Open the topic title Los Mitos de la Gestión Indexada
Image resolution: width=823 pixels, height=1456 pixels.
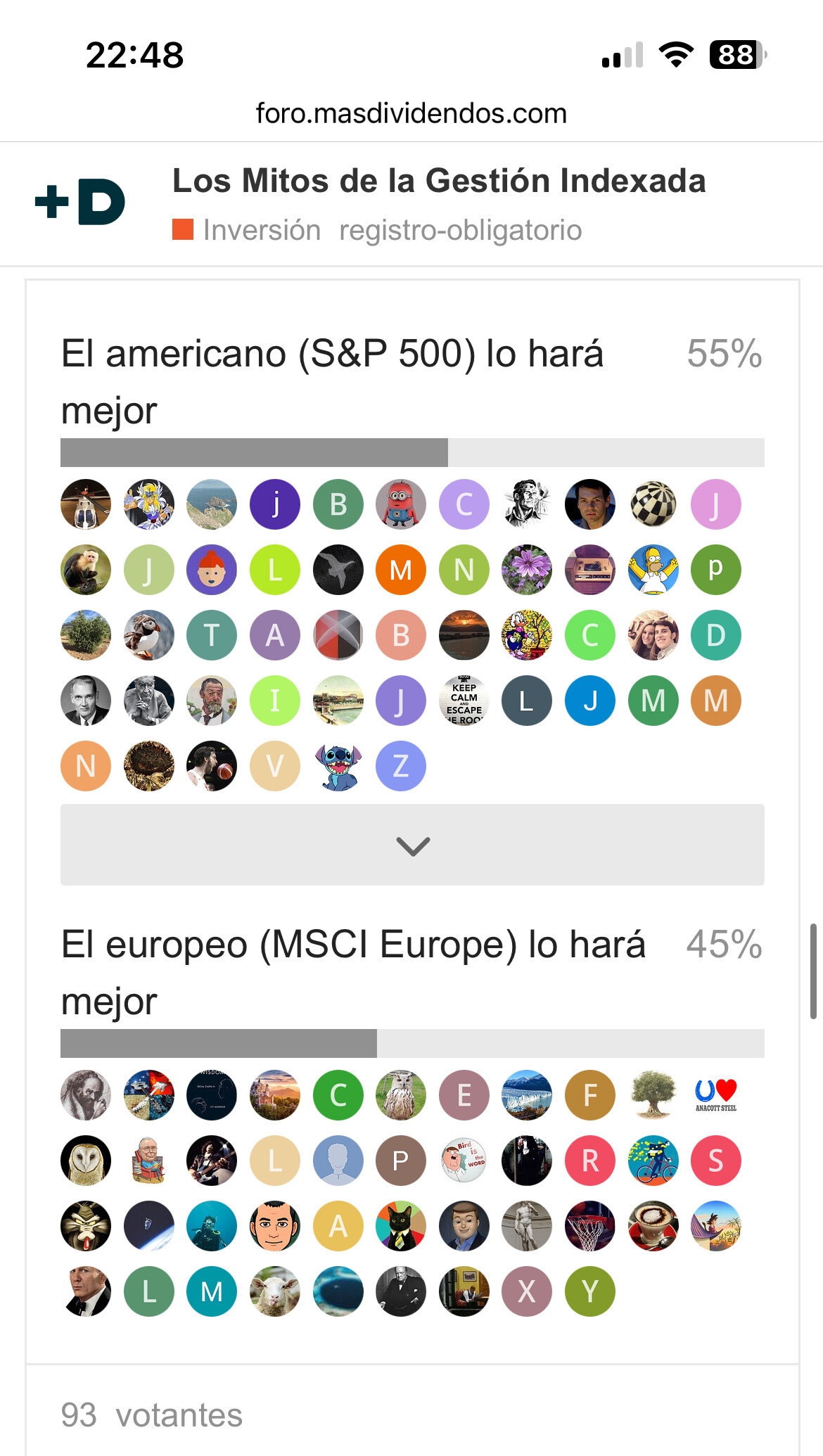pyautogui.click(x=439, y=181)
